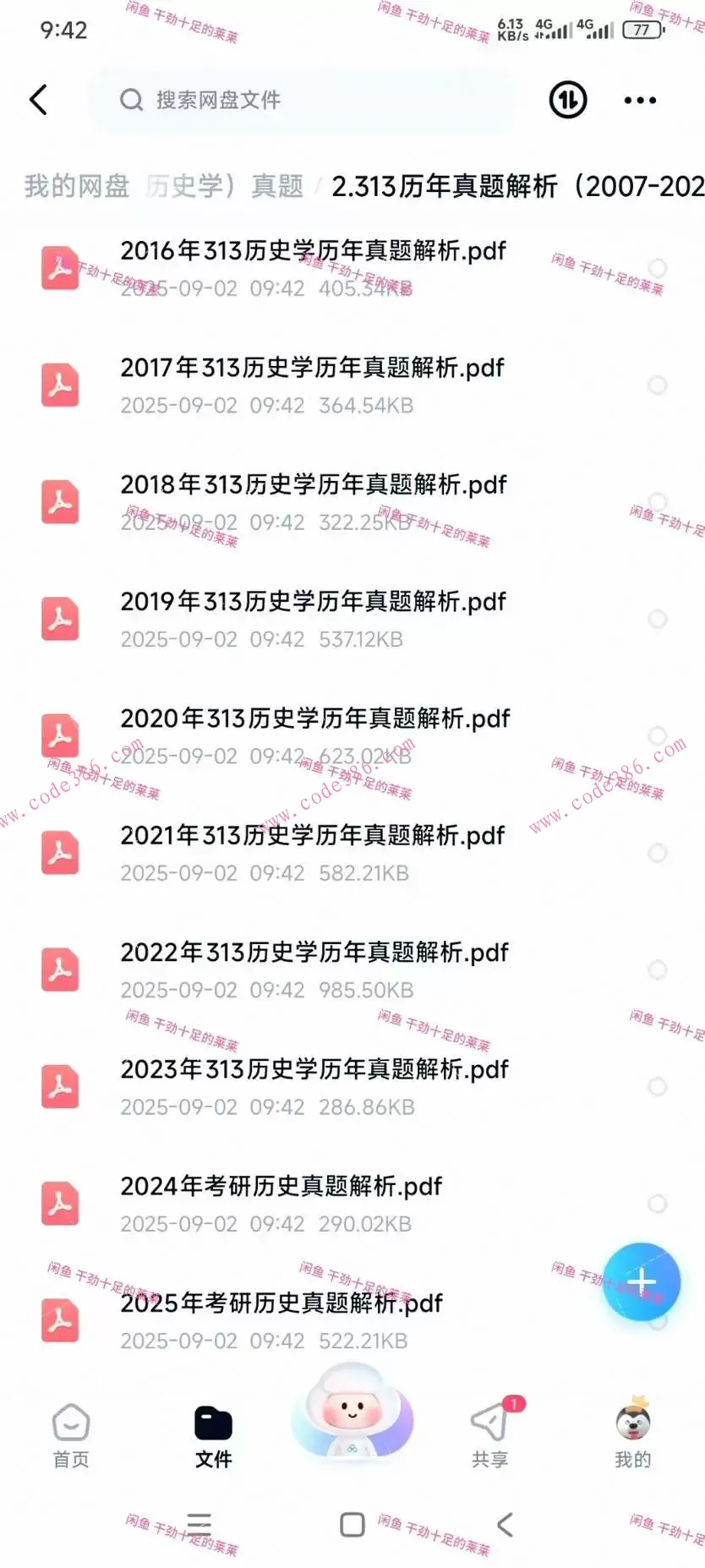Open the 真题 breadcrumb folder
Screen dimensions: 705x1568
point(279,186)
